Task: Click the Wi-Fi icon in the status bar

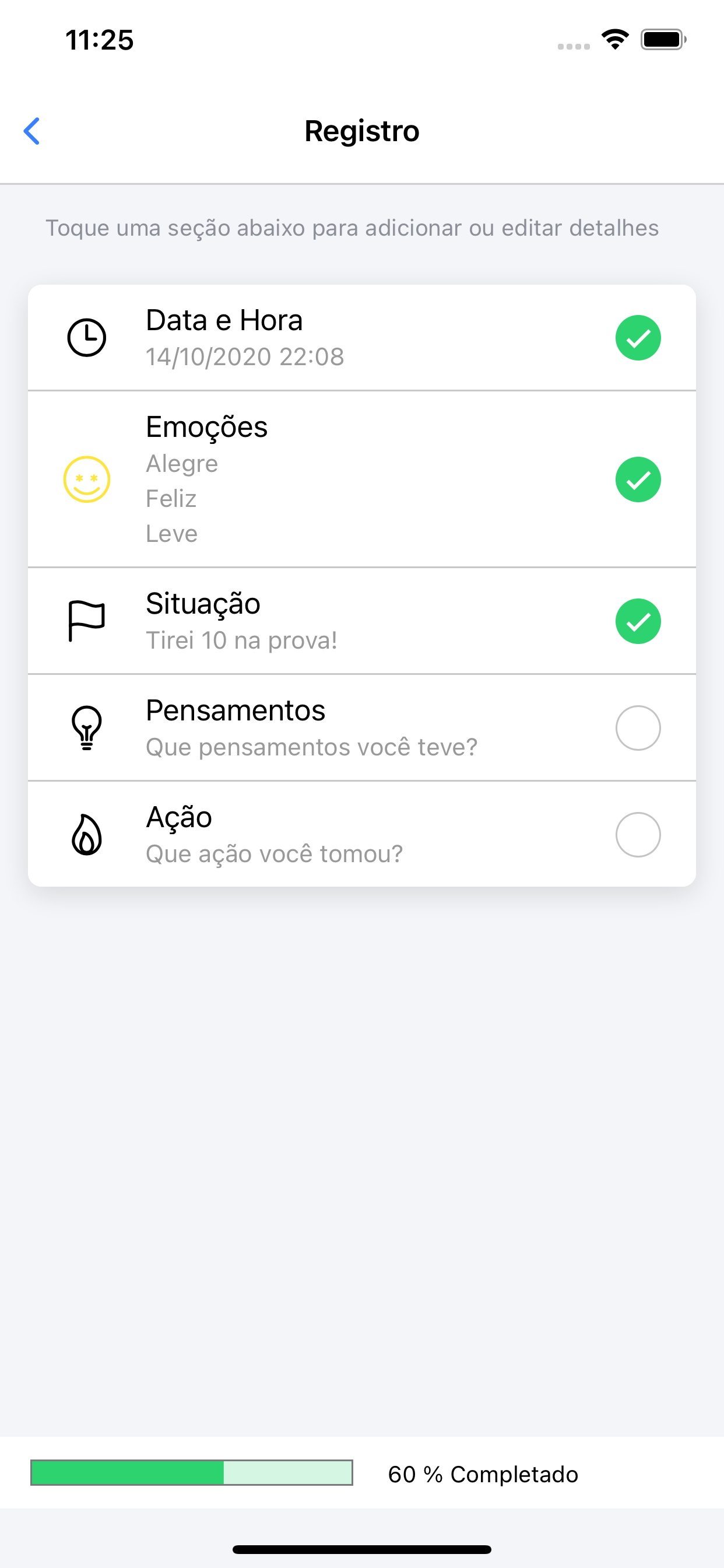Action: pyautogui.click(x=614, y=39)
